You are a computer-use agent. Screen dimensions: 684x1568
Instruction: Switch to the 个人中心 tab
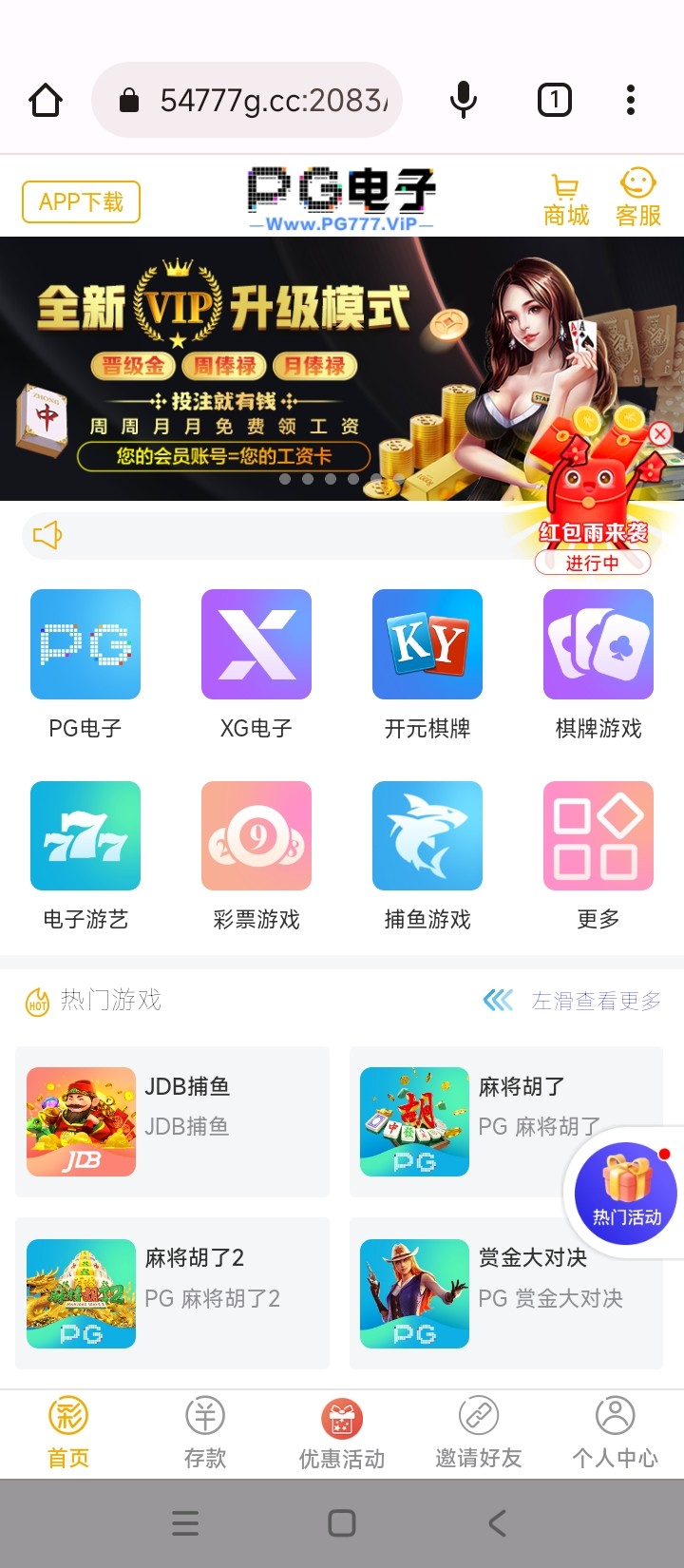point(615,1433)
